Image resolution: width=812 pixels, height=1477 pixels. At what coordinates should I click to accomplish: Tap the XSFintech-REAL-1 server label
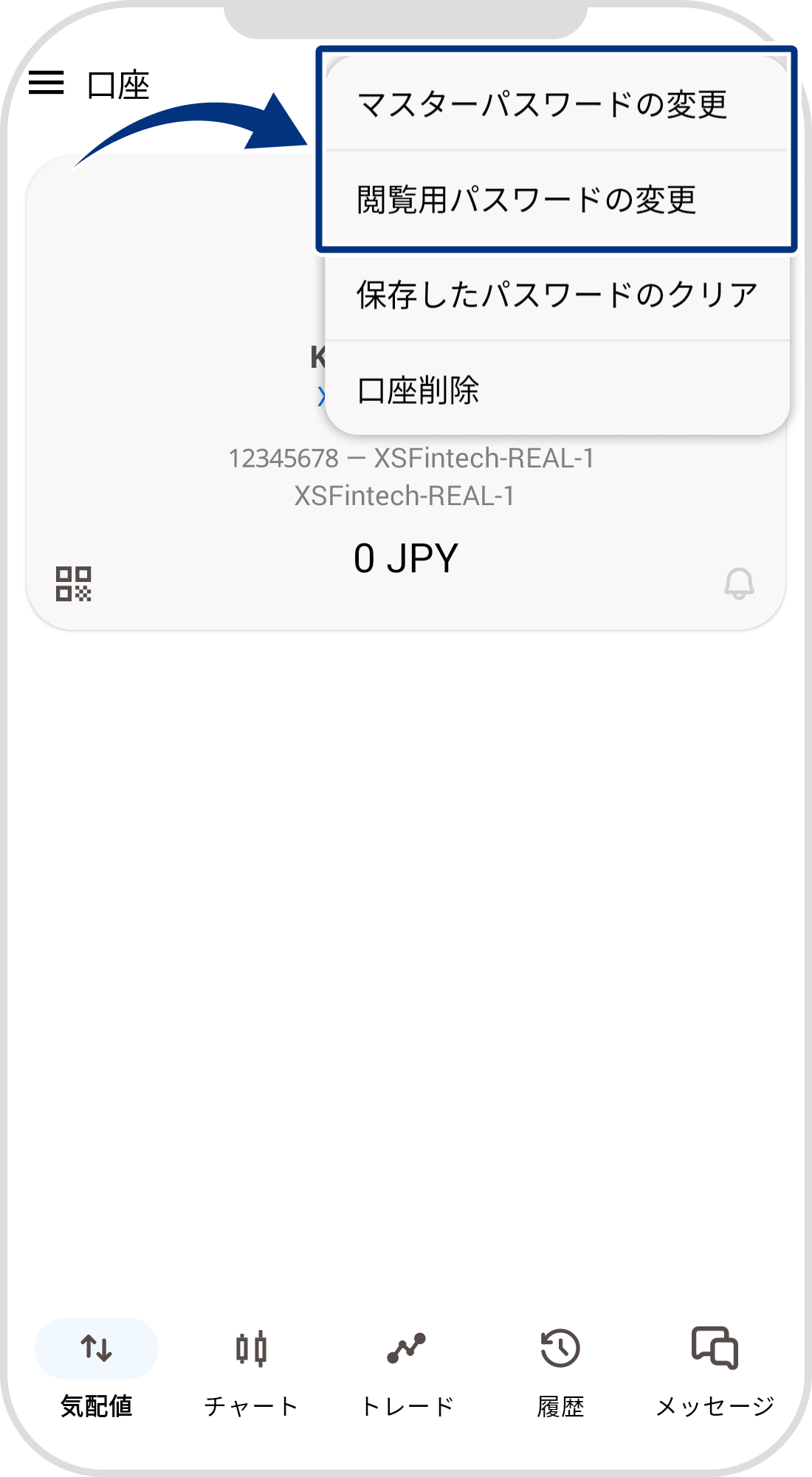pos(407,496)
